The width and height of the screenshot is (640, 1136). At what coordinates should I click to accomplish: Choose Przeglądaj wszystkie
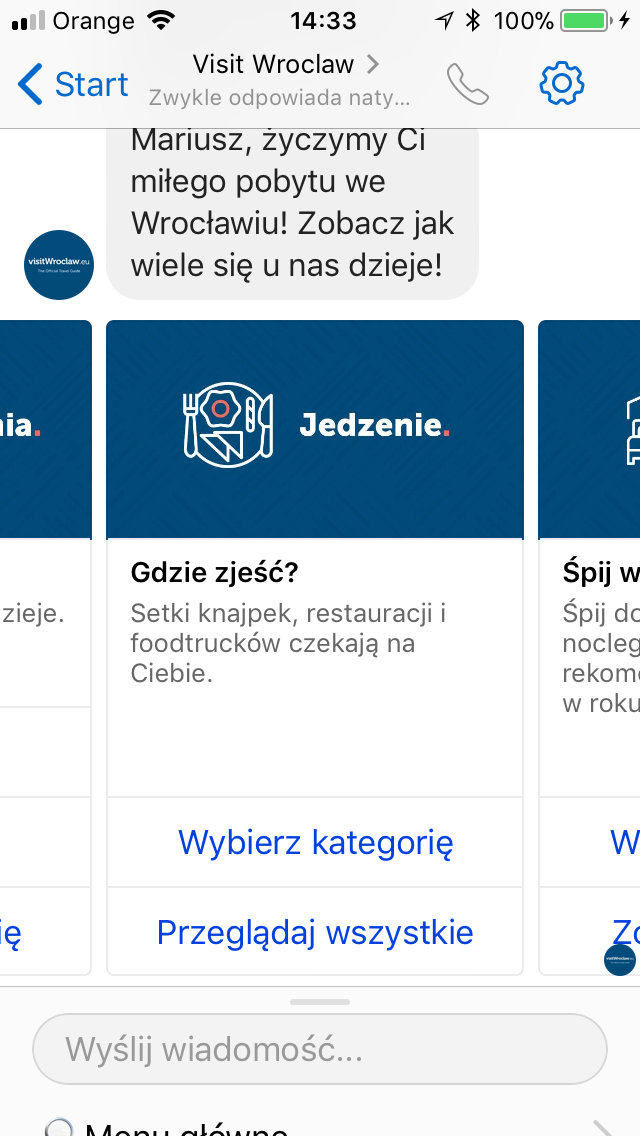tap(315, 932)
